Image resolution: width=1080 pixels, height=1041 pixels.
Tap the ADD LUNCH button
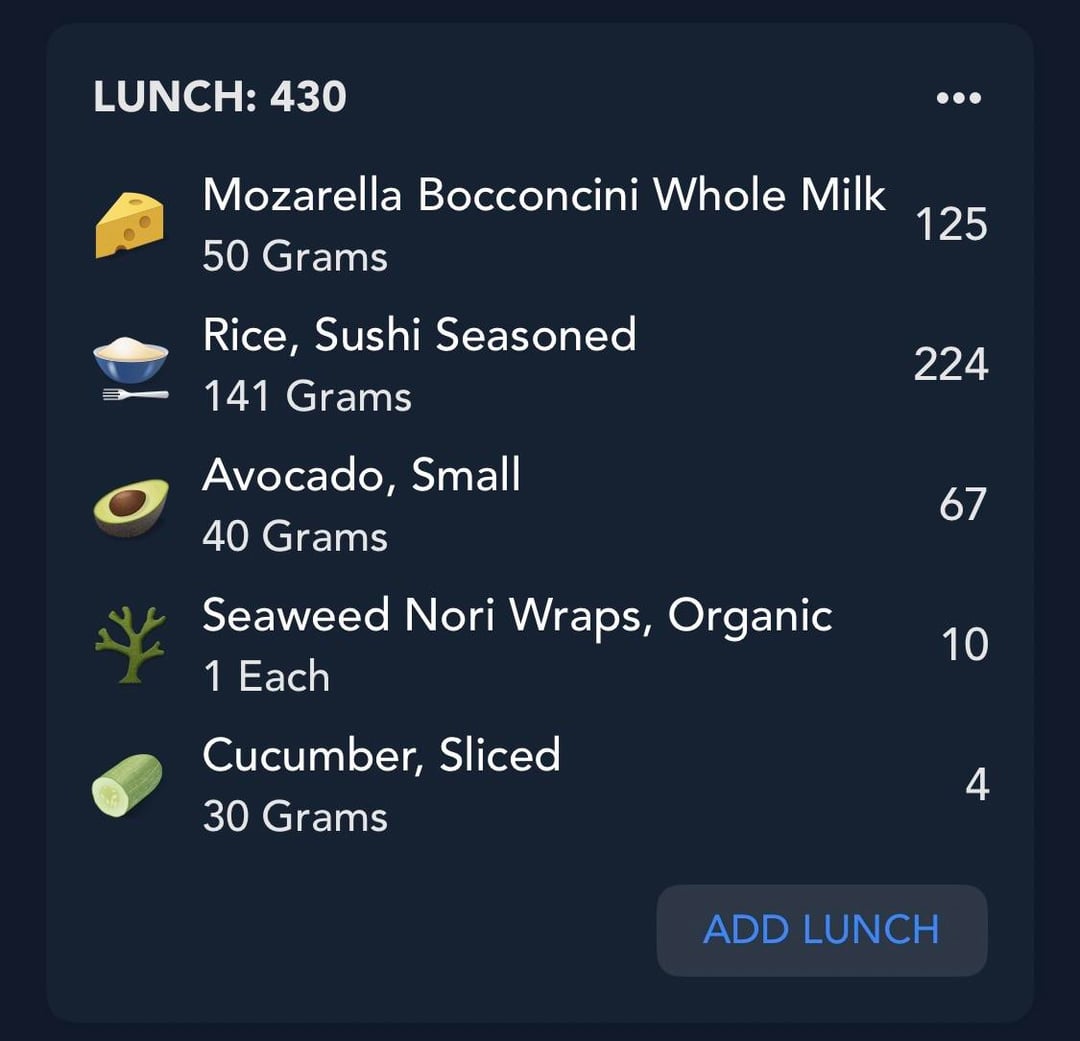[821, 929]
